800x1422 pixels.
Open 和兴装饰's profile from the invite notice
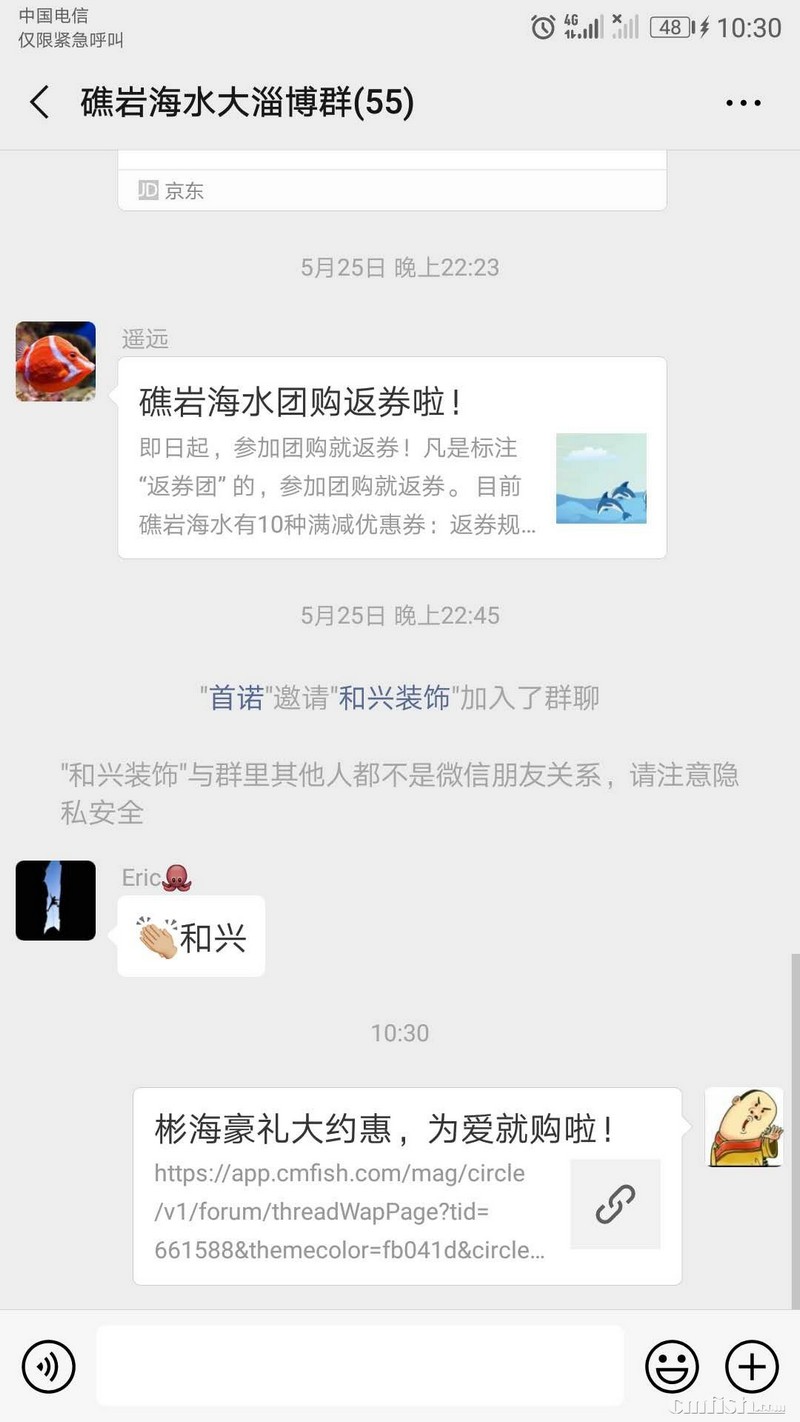coord(395,698)
